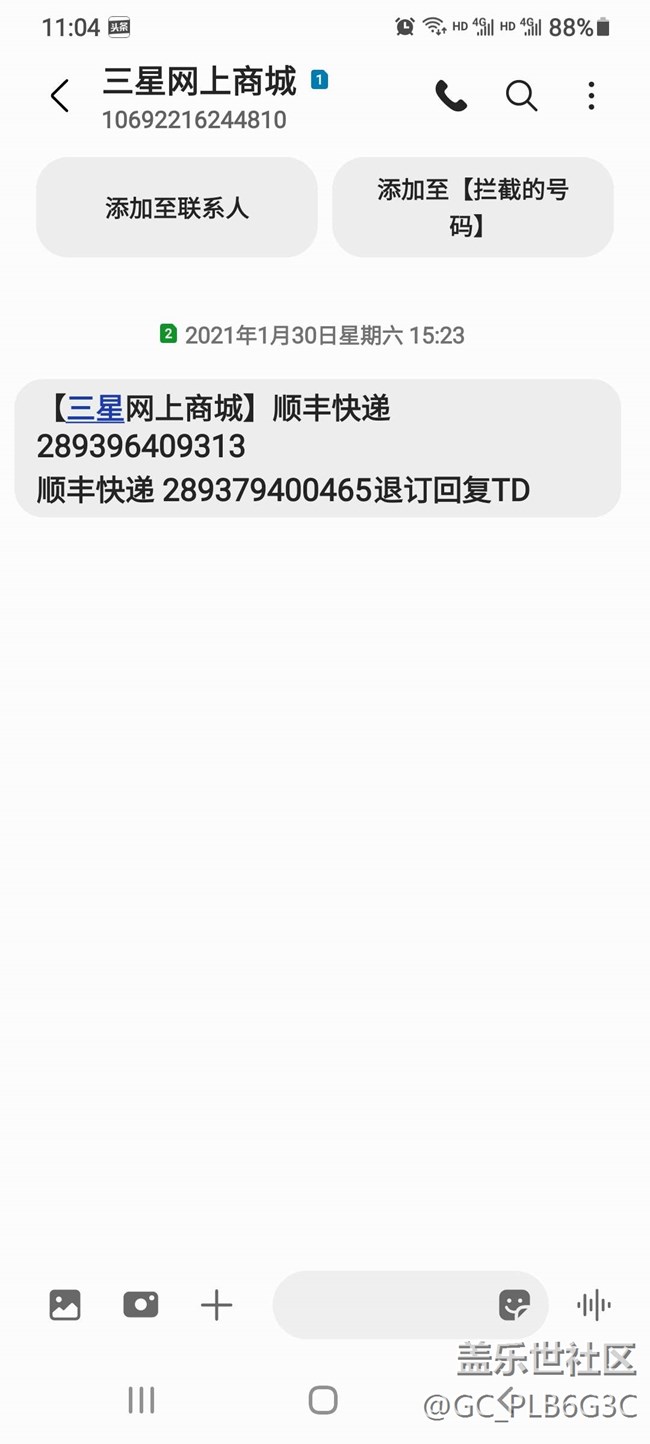
Task: Open the camera to take a photo
Action: pos(141,1305)
